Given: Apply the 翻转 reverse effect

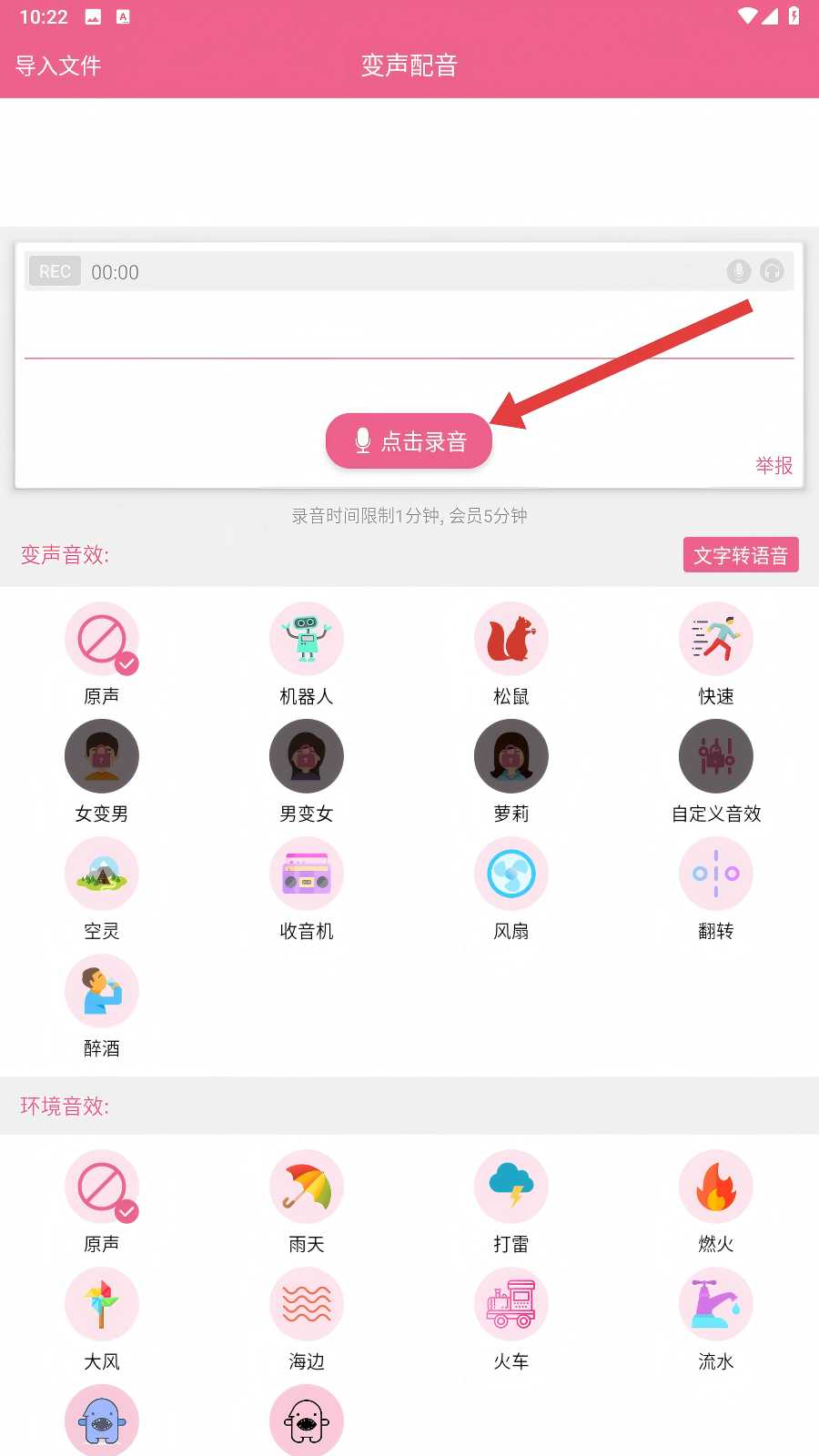Looking at the screenshot, I should (716, 875).
